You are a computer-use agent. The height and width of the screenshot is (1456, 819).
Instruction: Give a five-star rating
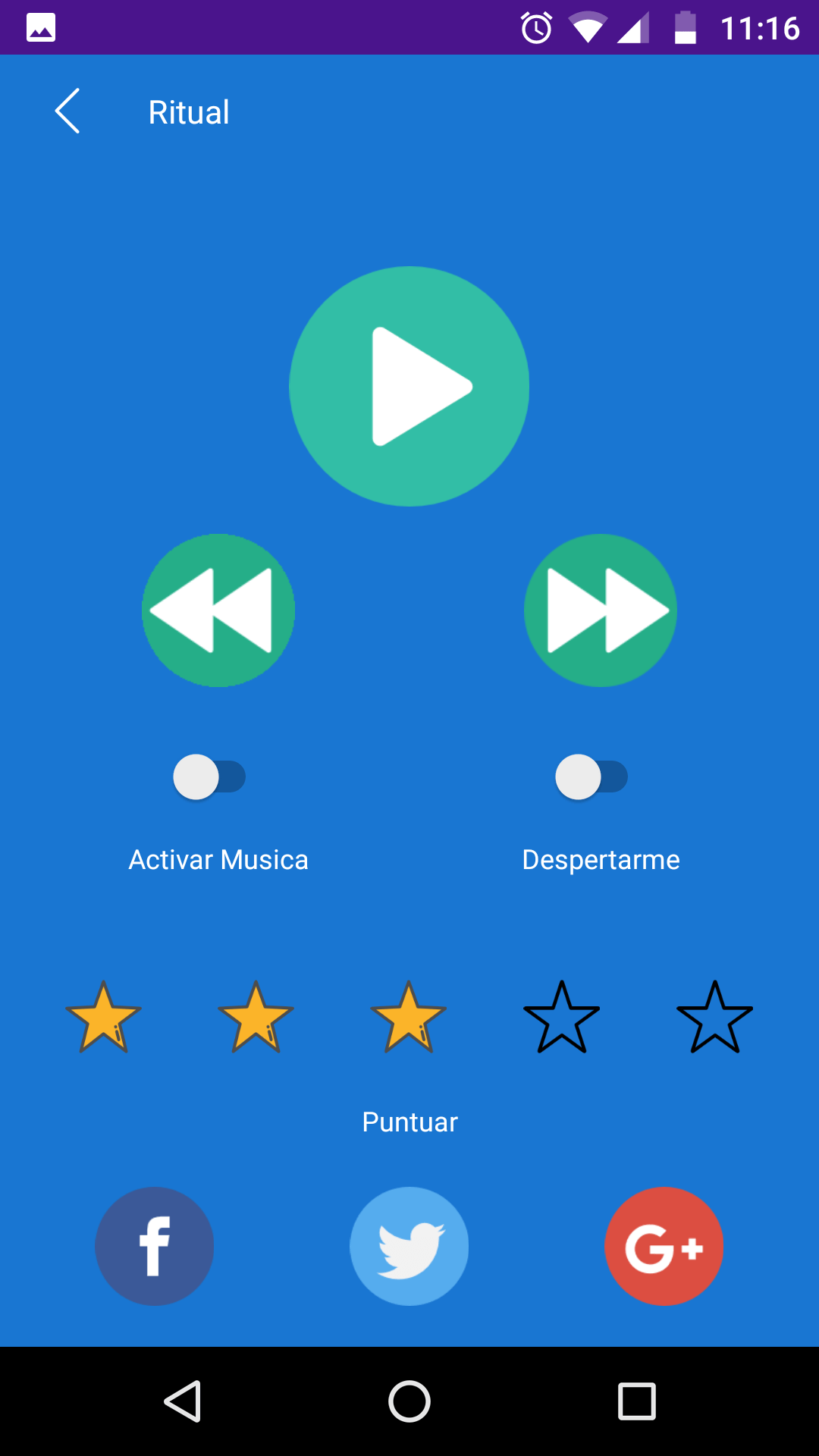tap(715, 1017)
